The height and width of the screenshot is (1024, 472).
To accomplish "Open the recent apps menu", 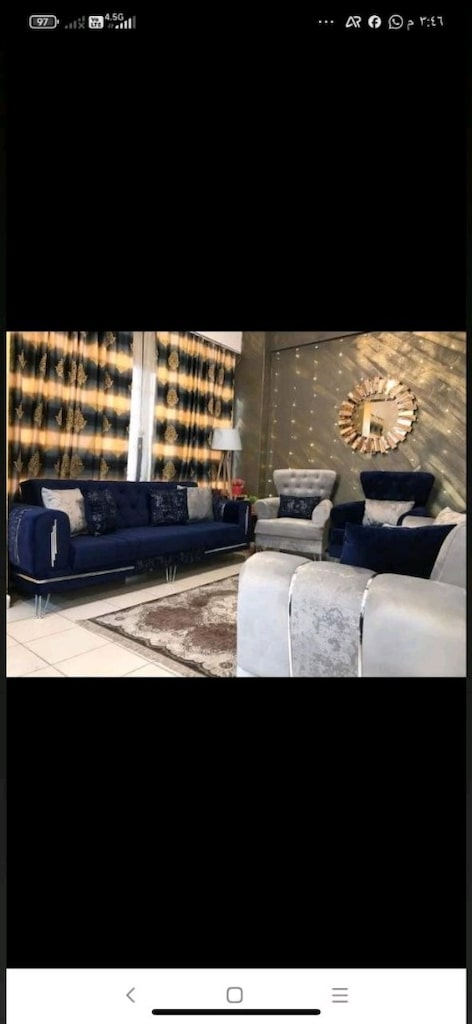I will (339, 995).
